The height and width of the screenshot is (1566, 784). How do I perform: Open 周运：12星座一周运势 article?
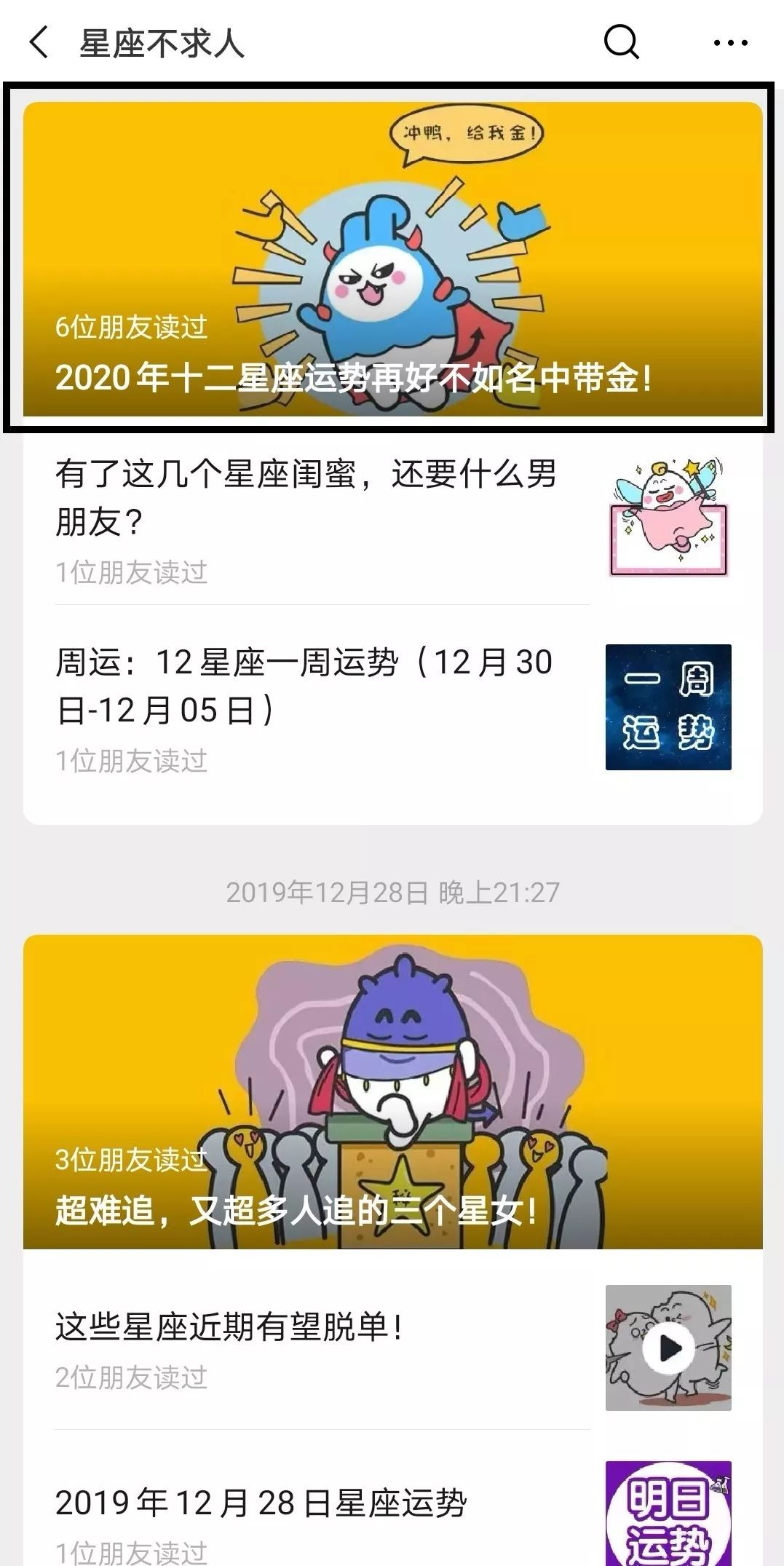tap(304, 686)
